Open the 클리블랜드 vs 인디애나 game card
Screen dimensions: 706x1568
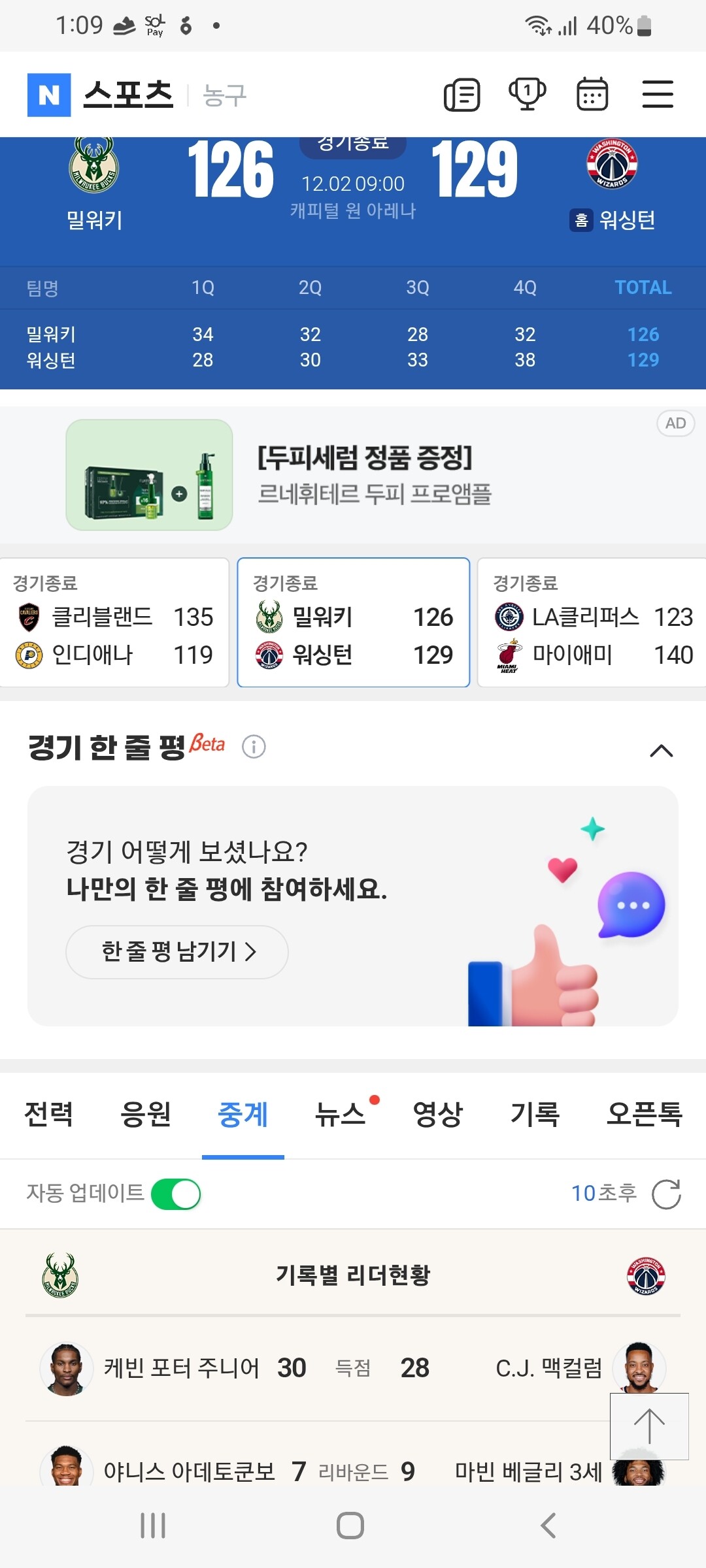[114, 623]
